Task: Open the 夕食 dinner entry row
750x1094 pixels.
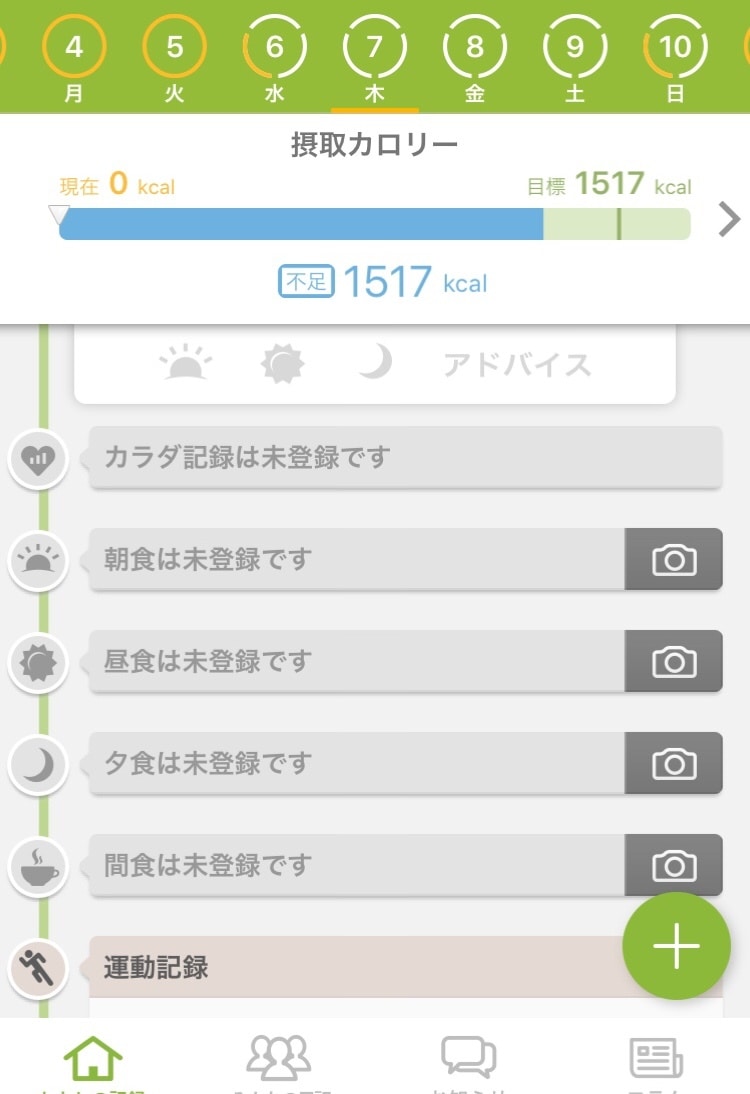Action: (x=357, y=764)
